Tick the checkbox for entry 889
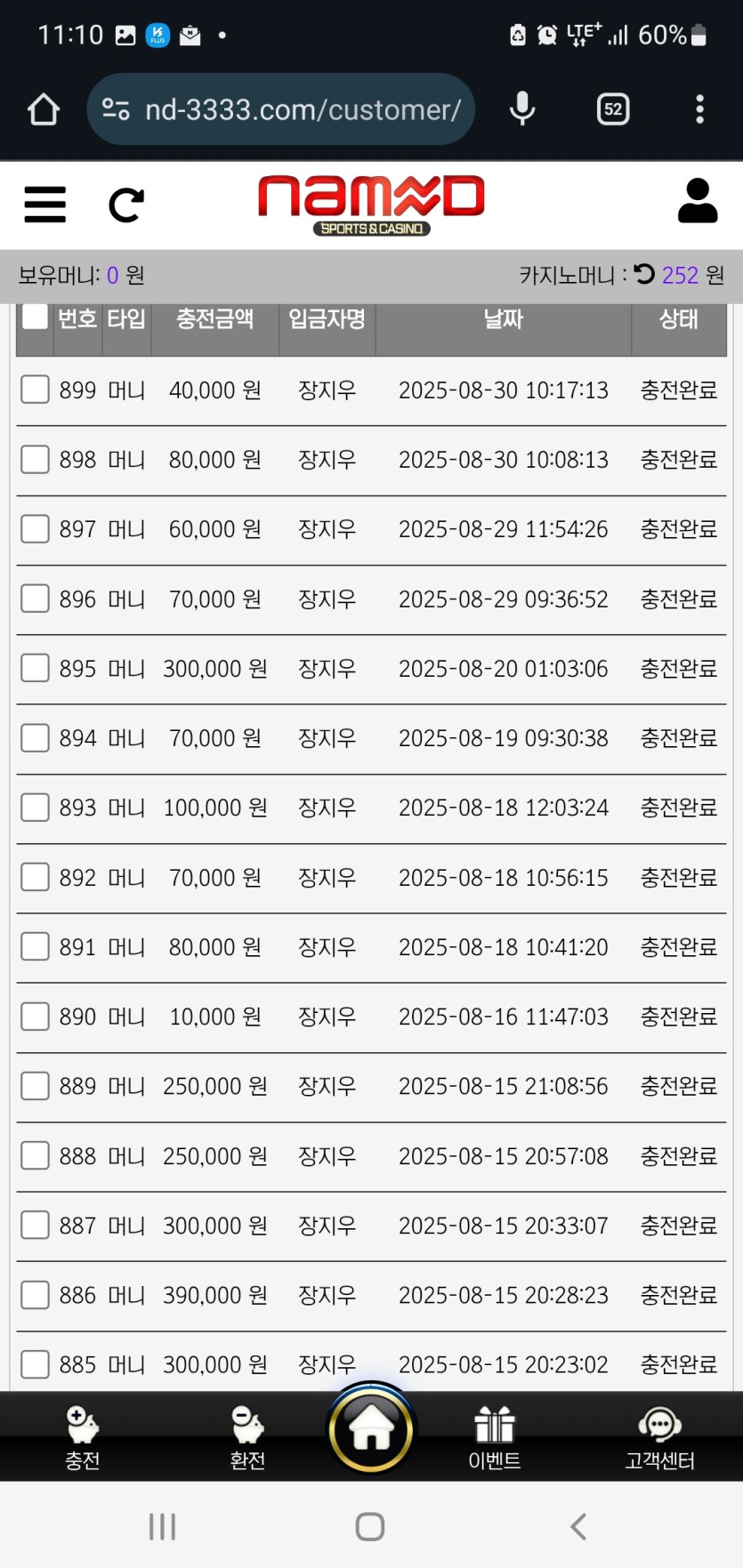The width and height of the screenshot is (743, 1568). pyautogui.click(x=35, y=1086)
